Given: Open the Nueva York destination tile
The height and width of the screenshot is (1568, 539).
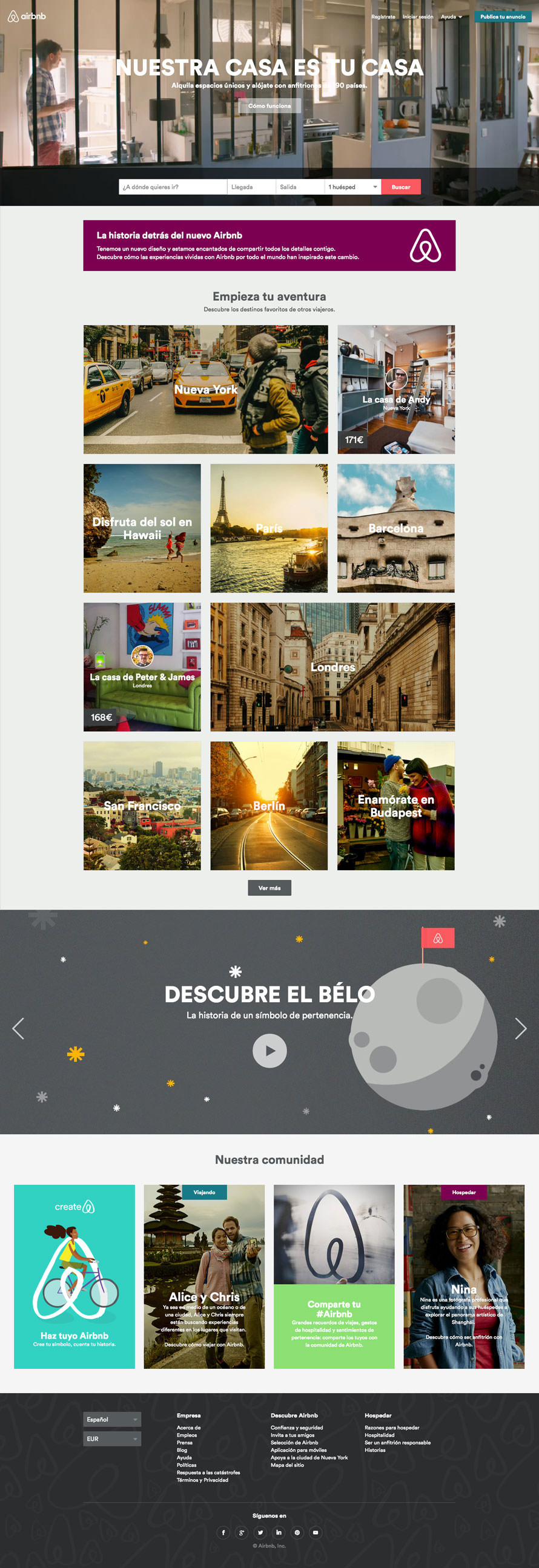Looking at the screenshot, I should [x=205, y=390].
